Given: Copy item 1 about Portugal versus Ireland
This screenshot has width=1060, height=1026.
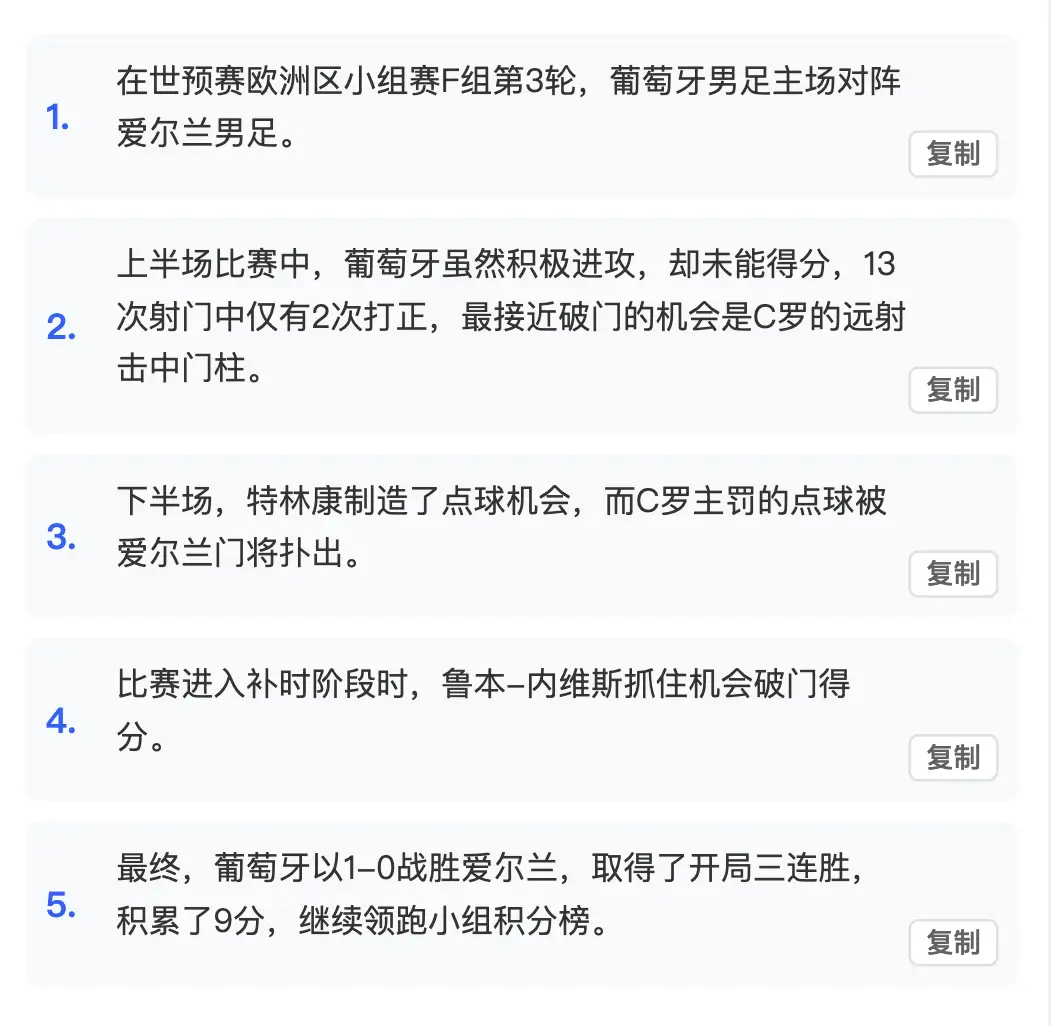Looking at the screenshot, I should pos(952,154).
